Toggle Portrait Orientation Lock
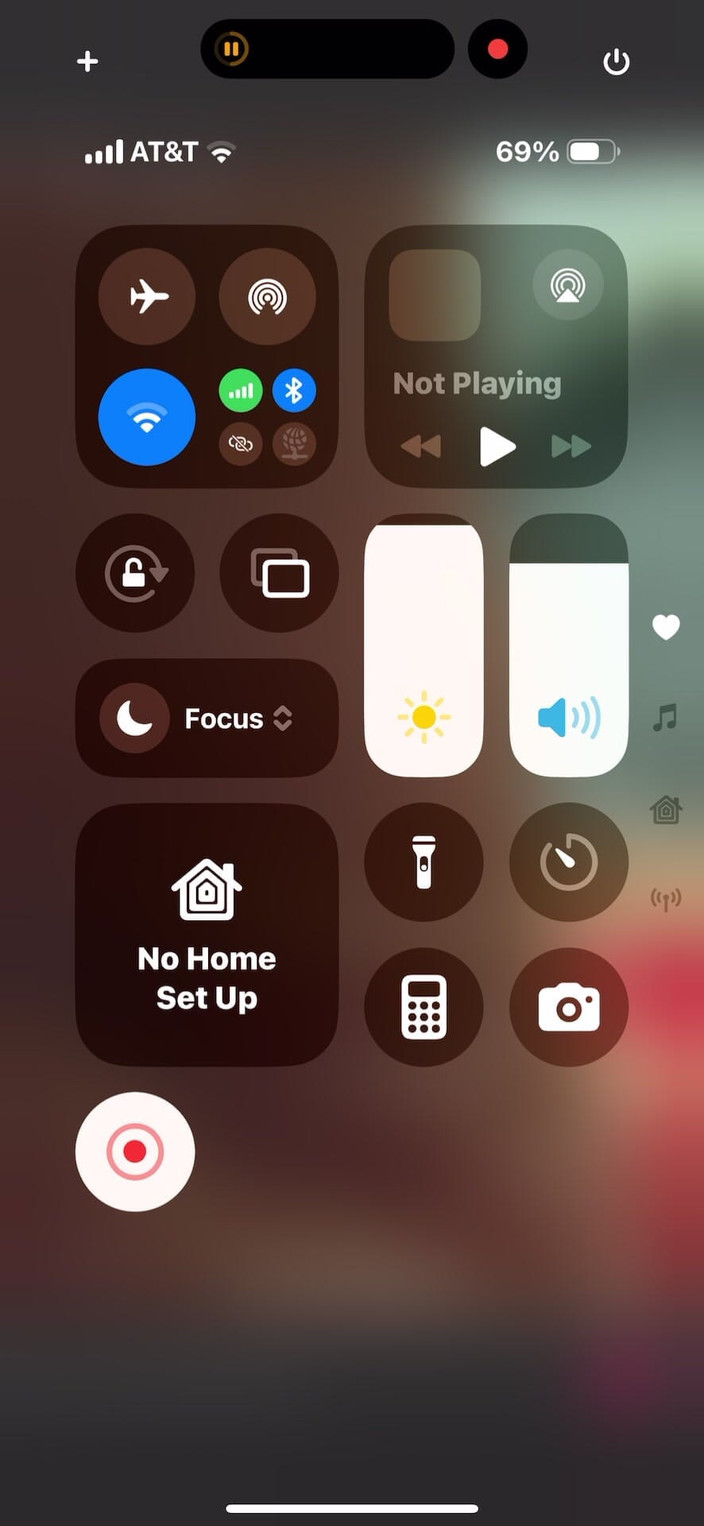704x1526 pixels. tap(135, 573)
